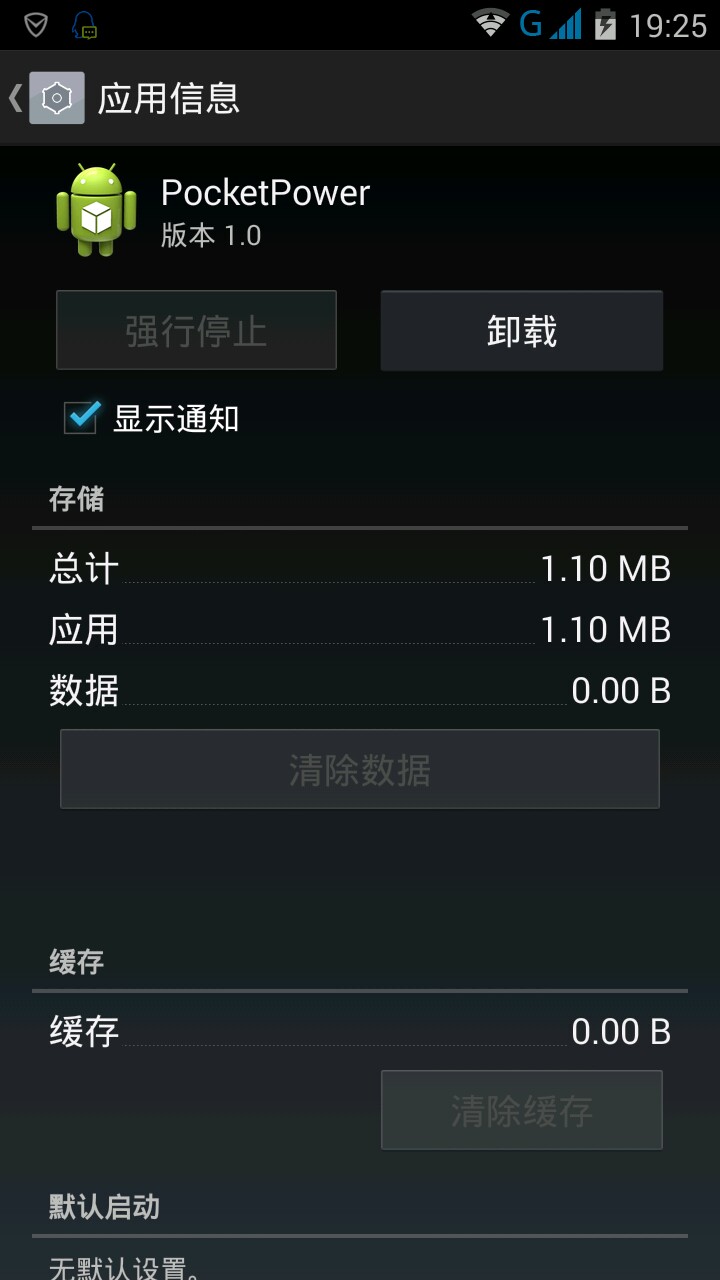Tap the 强行停止 button

point(196,331)
